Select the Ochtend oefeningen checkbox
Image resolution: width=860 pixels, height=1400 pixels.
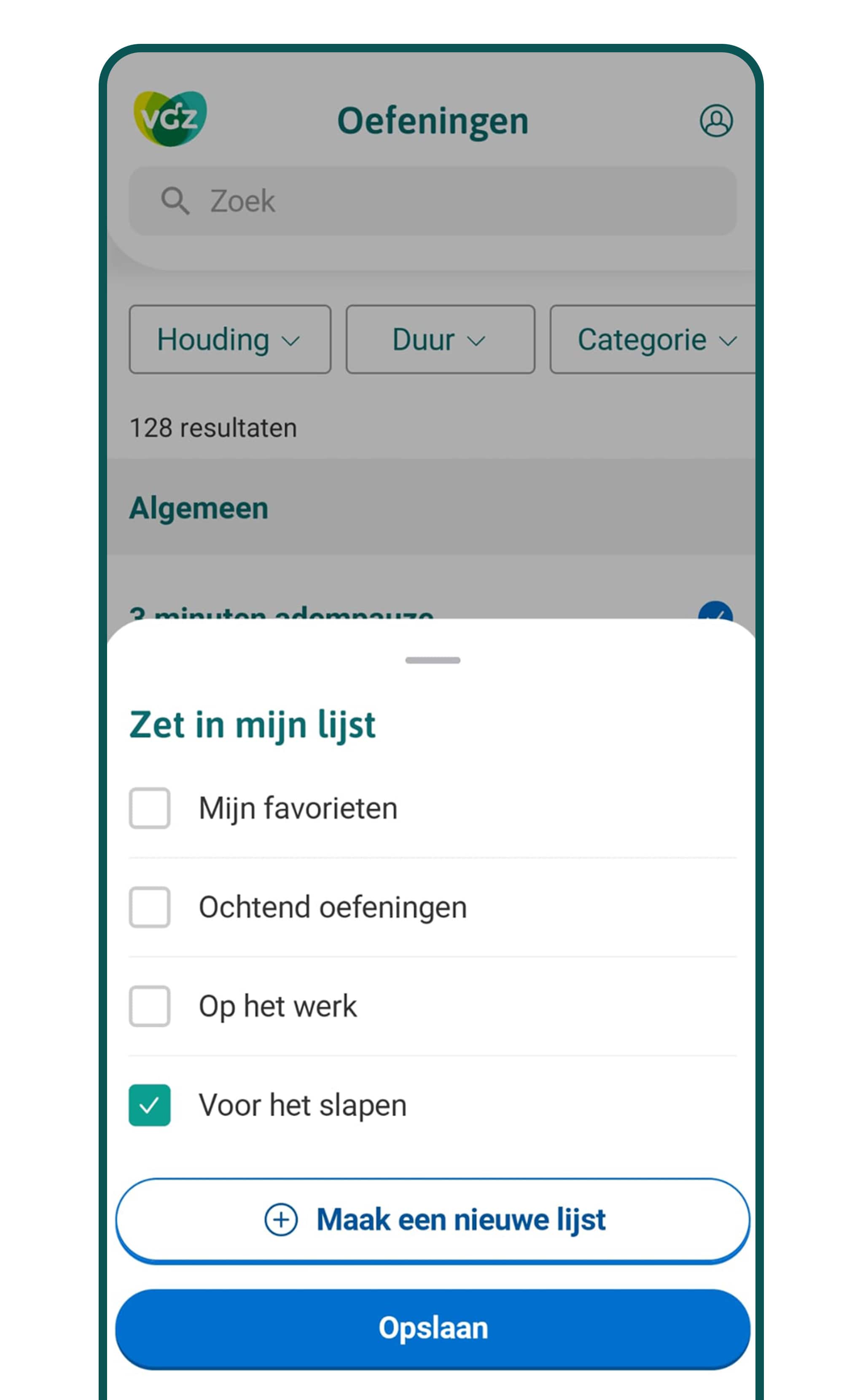point(149,907)
